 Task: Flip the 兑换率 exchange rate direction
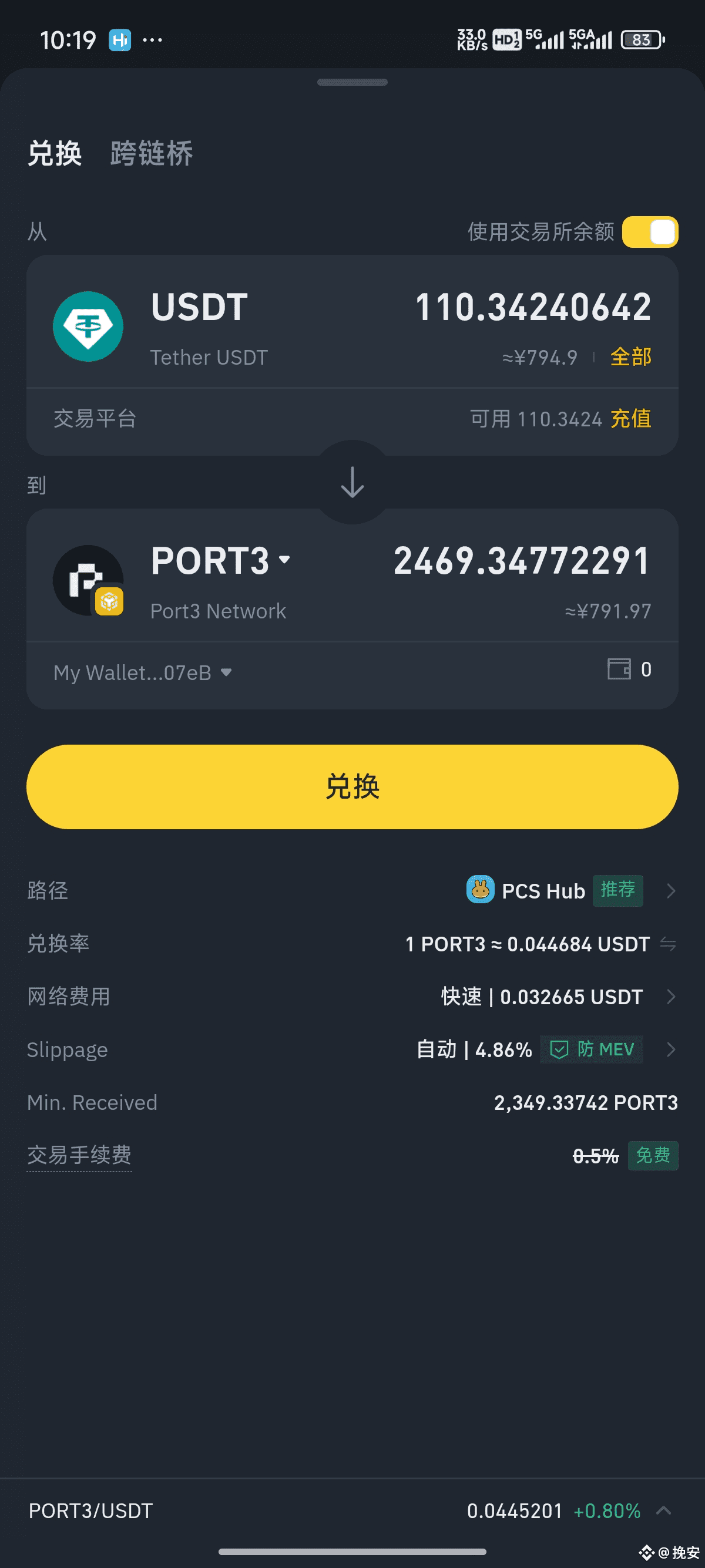click(668, 944)
